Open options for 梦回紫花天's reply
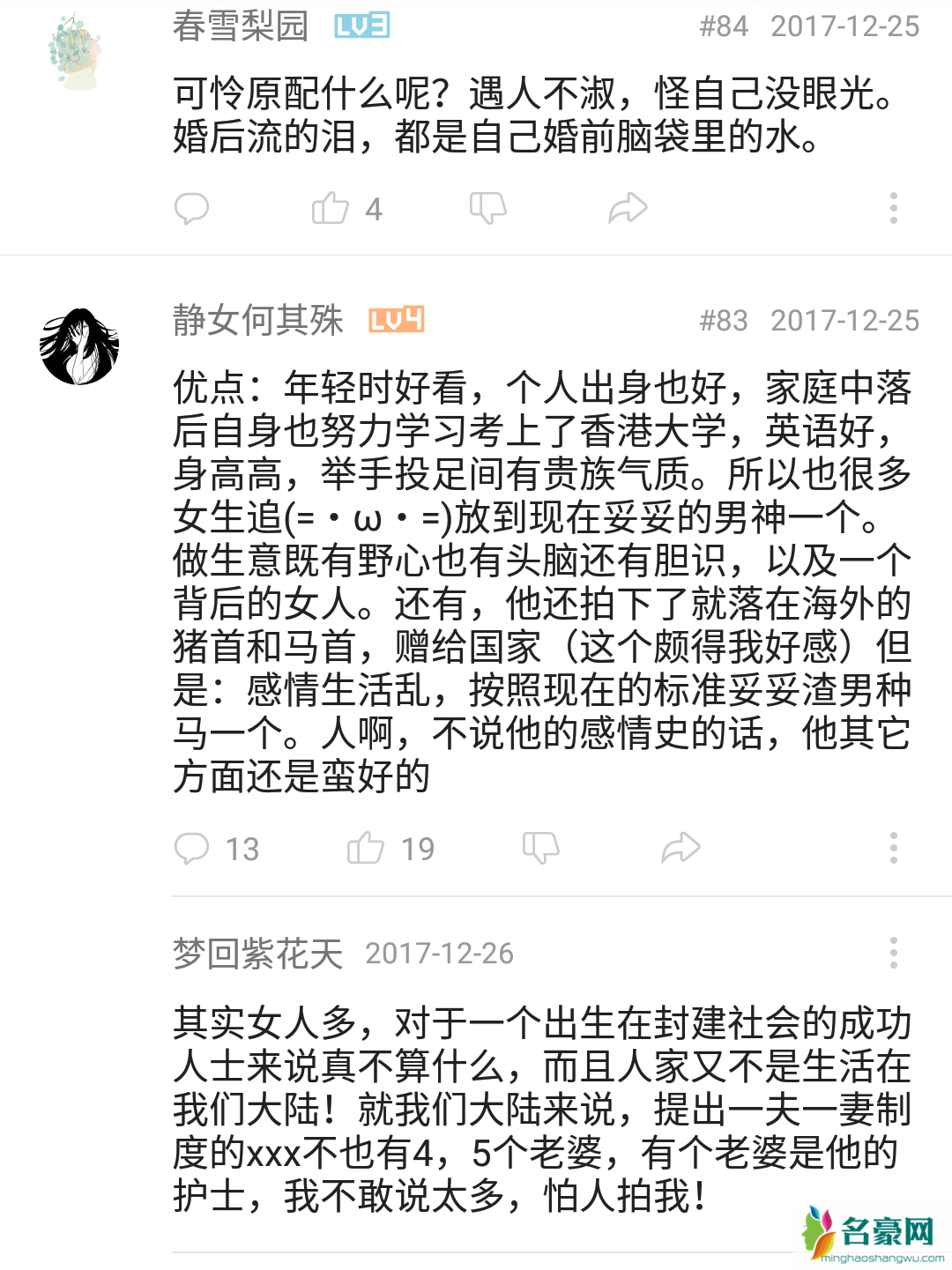This screenshot has height=1270, width=952. pyautogui.click(x=893, y=953)
